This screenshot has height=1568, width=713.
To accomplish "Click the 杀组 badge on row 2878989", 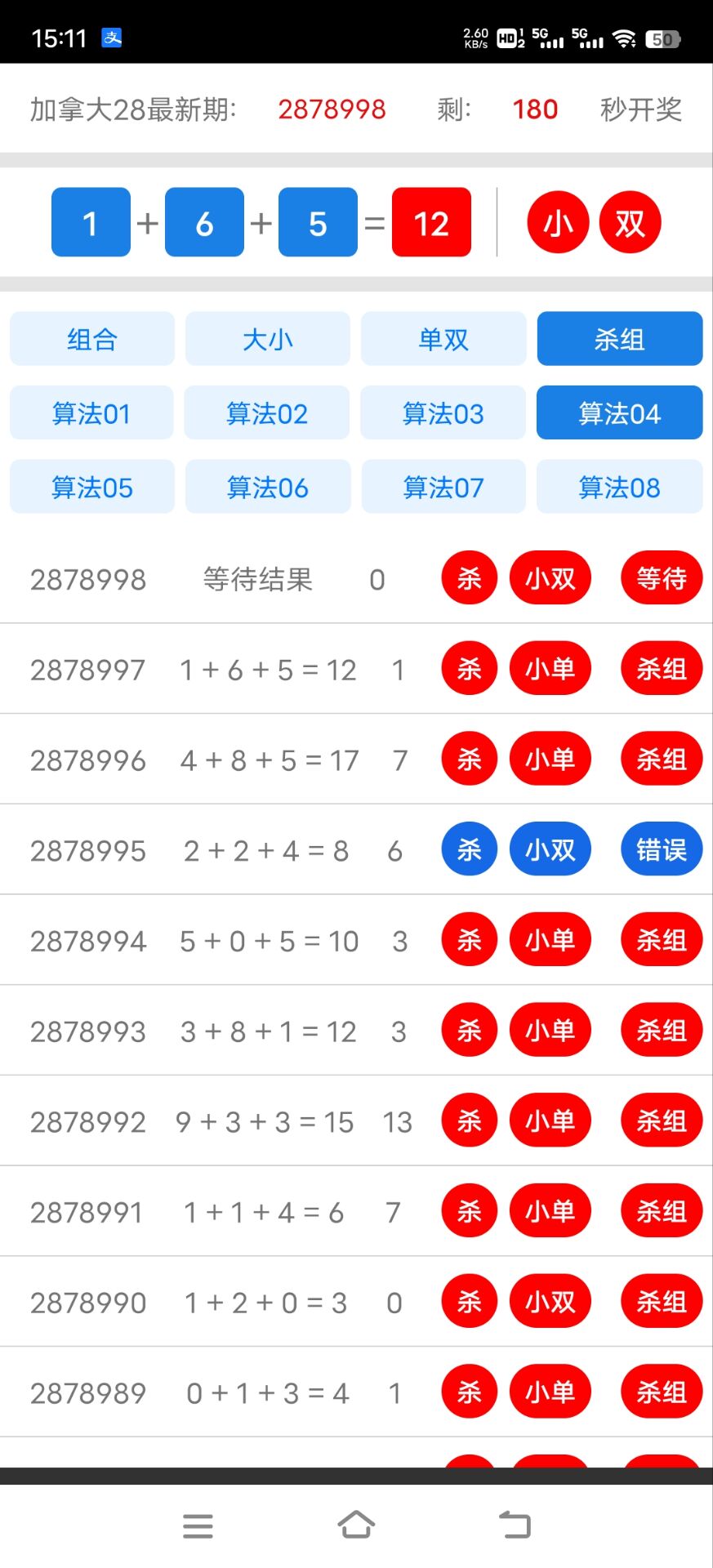I will pyautogui.click(x=662, y=1392).
